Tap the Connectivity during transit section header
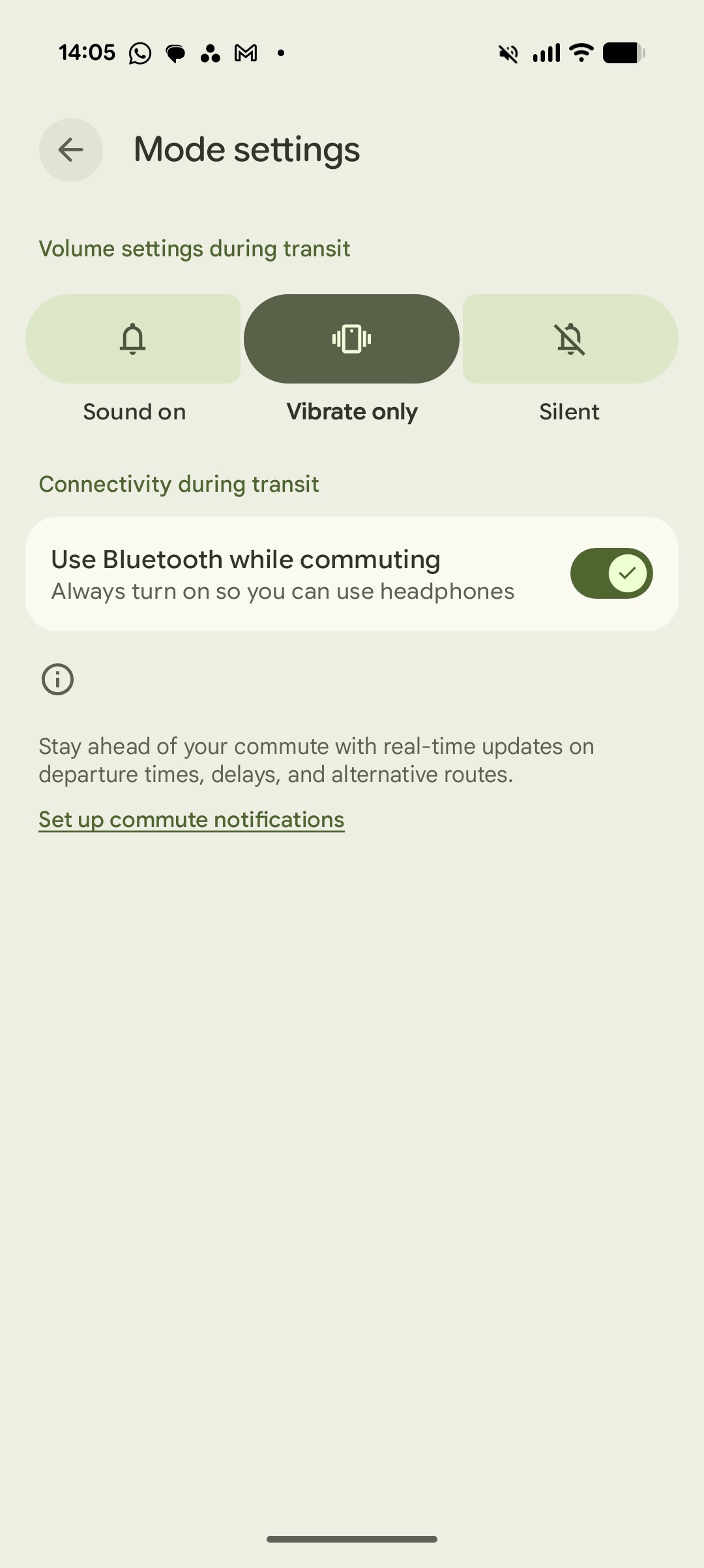 click(x=179, y=483)
